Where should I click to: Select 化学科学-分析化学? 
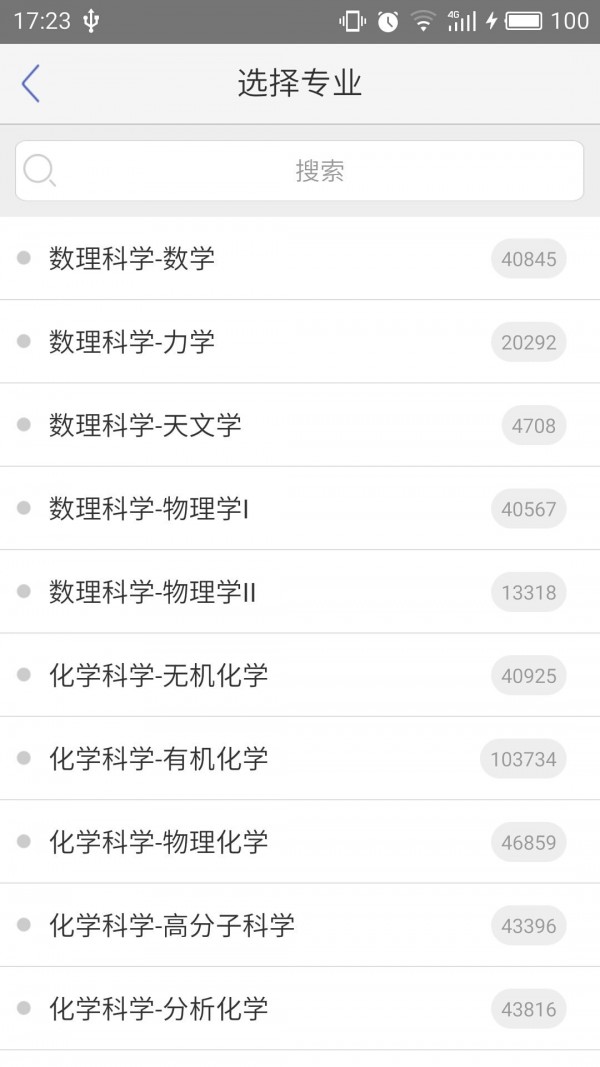[x=159, y=1009]
